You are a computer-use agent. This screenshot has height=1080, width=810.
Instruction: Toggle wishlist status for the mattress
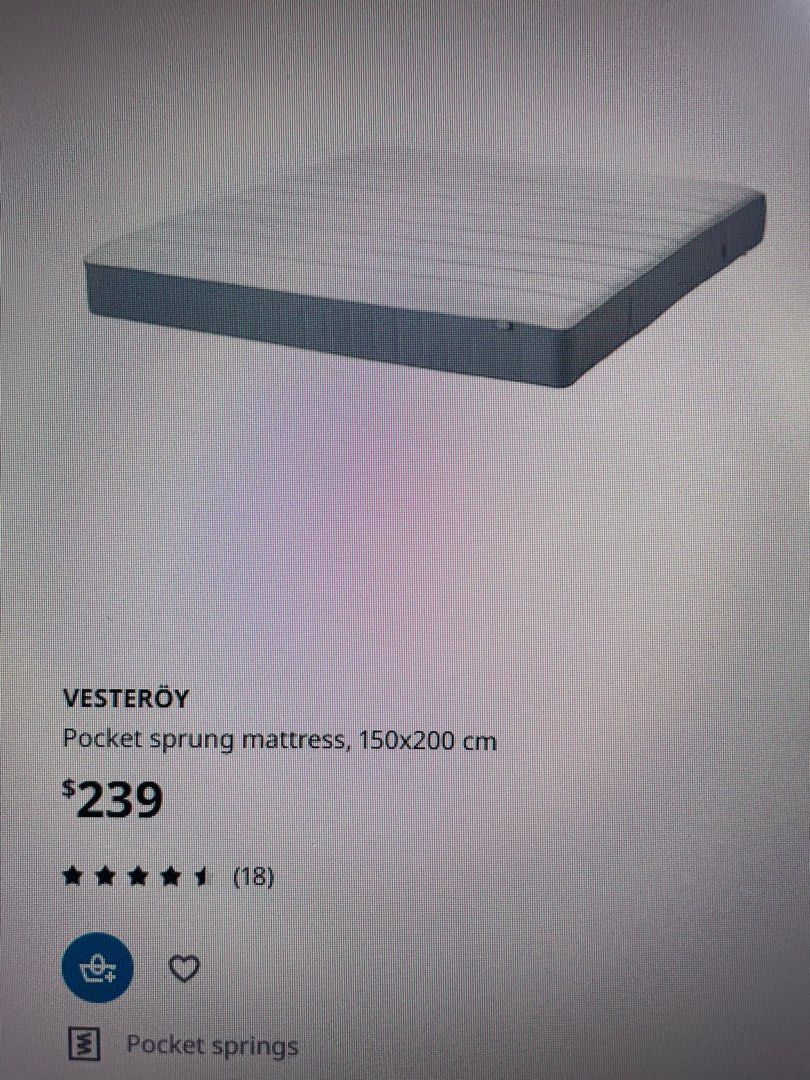coord(183,966)
